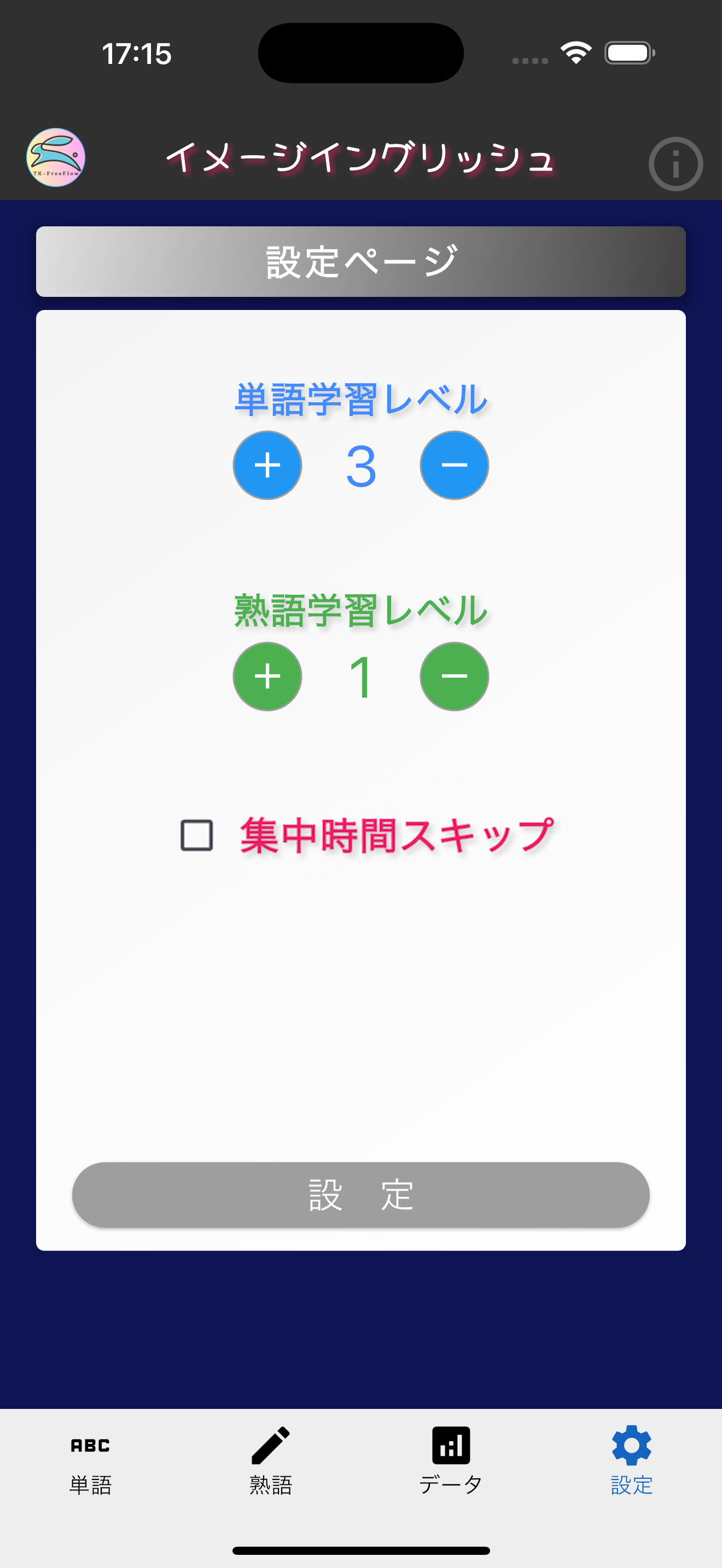Tap the clock showing 17:15
Screen dimensions: 722x1568
[x=137, y=54]
